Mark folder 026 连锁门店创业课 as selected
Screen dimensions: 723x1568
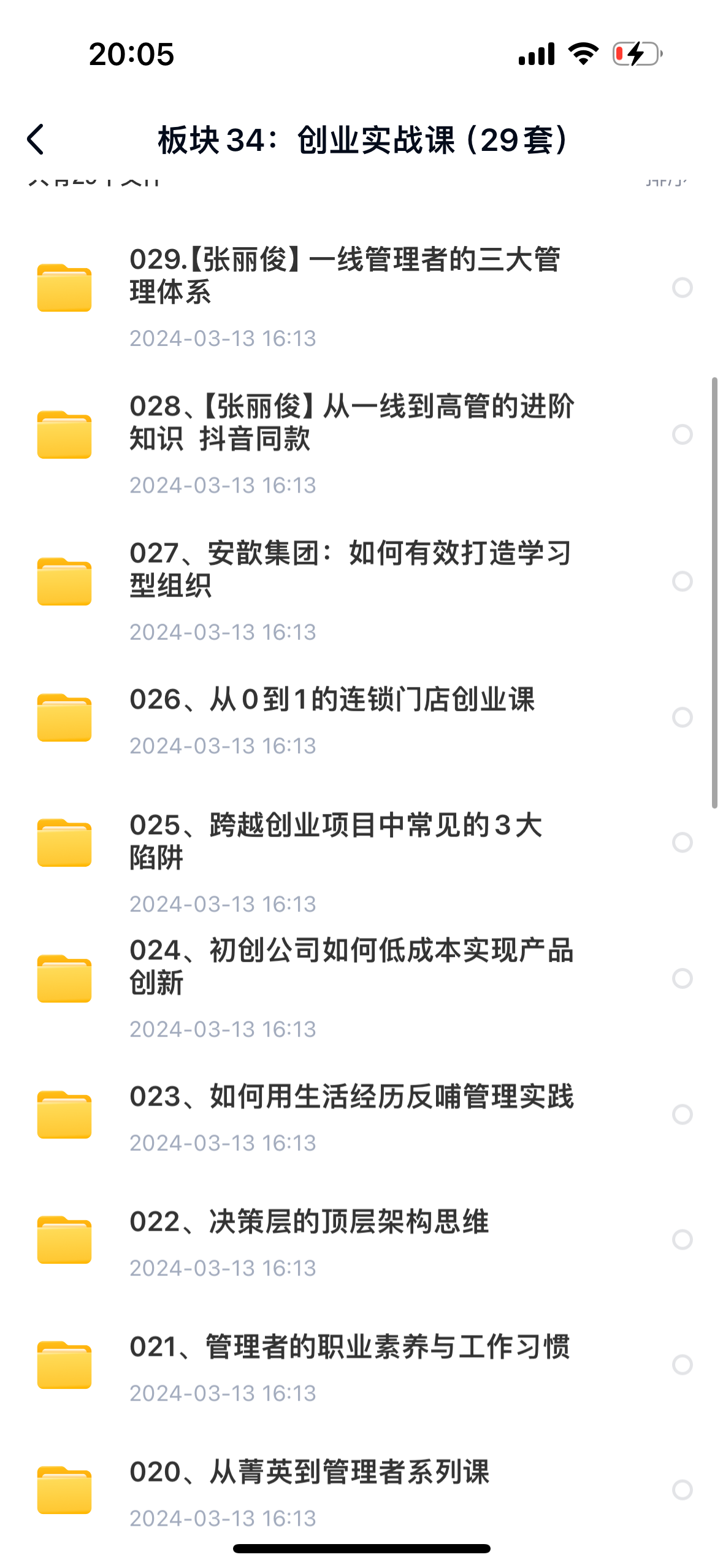coord(682,717)
